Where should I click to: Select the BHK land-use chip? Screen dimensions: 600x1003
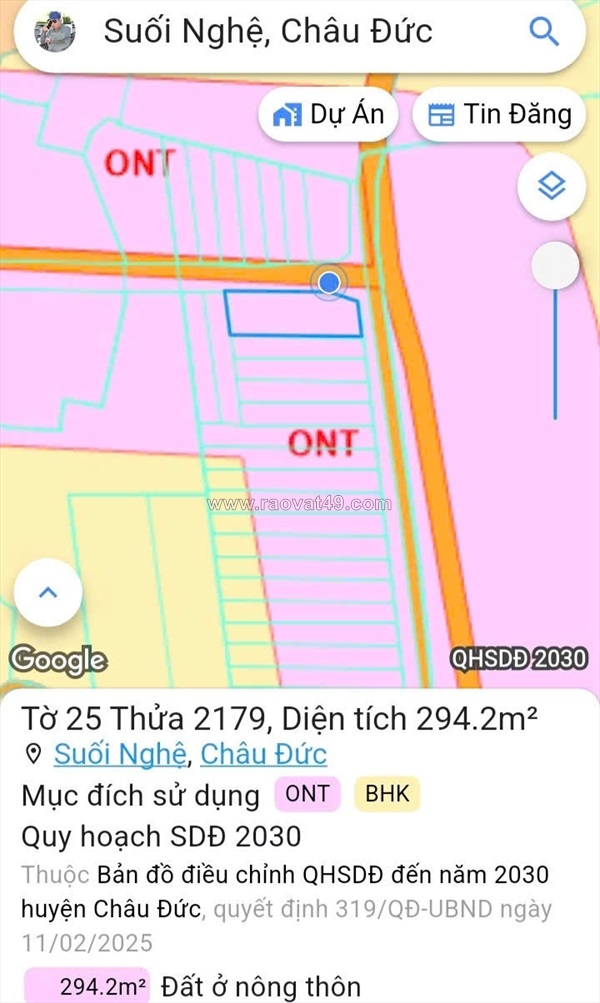387,795
